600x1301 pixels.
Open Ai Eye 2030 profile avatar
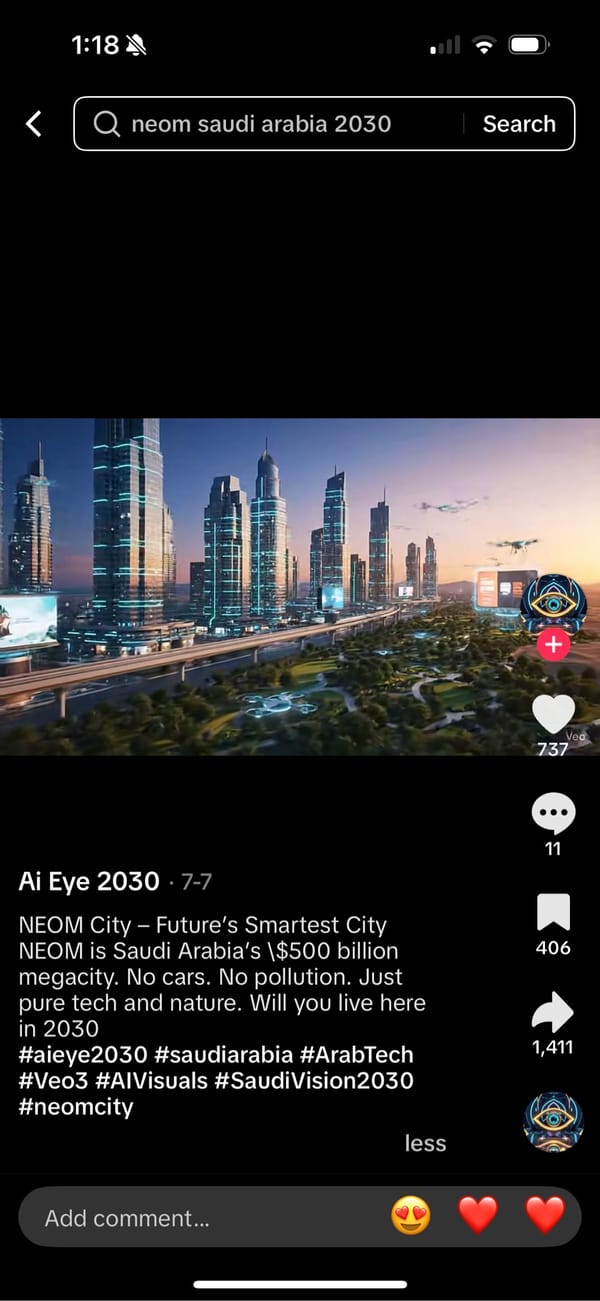[x=553, y=603]
